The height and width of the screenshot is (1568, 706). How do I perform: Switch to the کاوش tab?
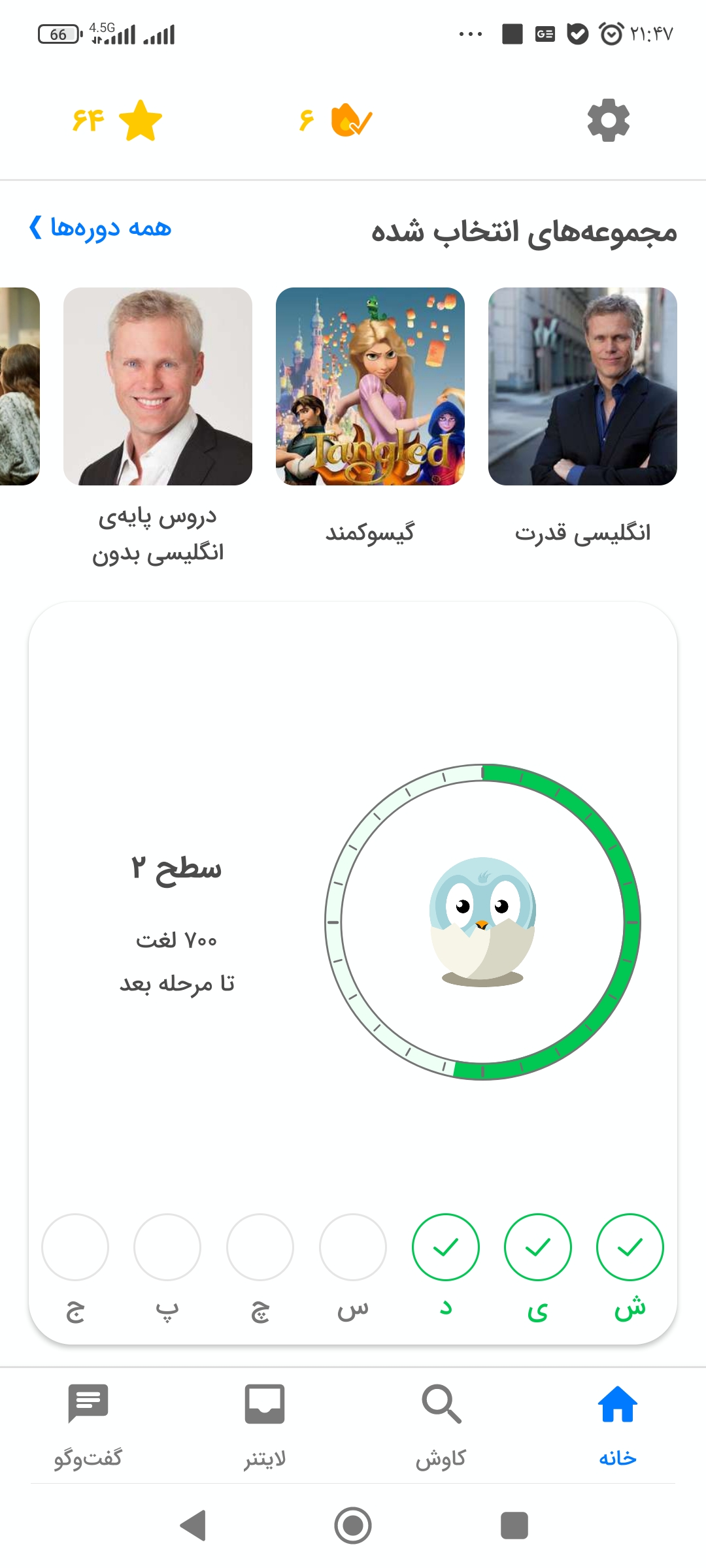point(441,1426)
